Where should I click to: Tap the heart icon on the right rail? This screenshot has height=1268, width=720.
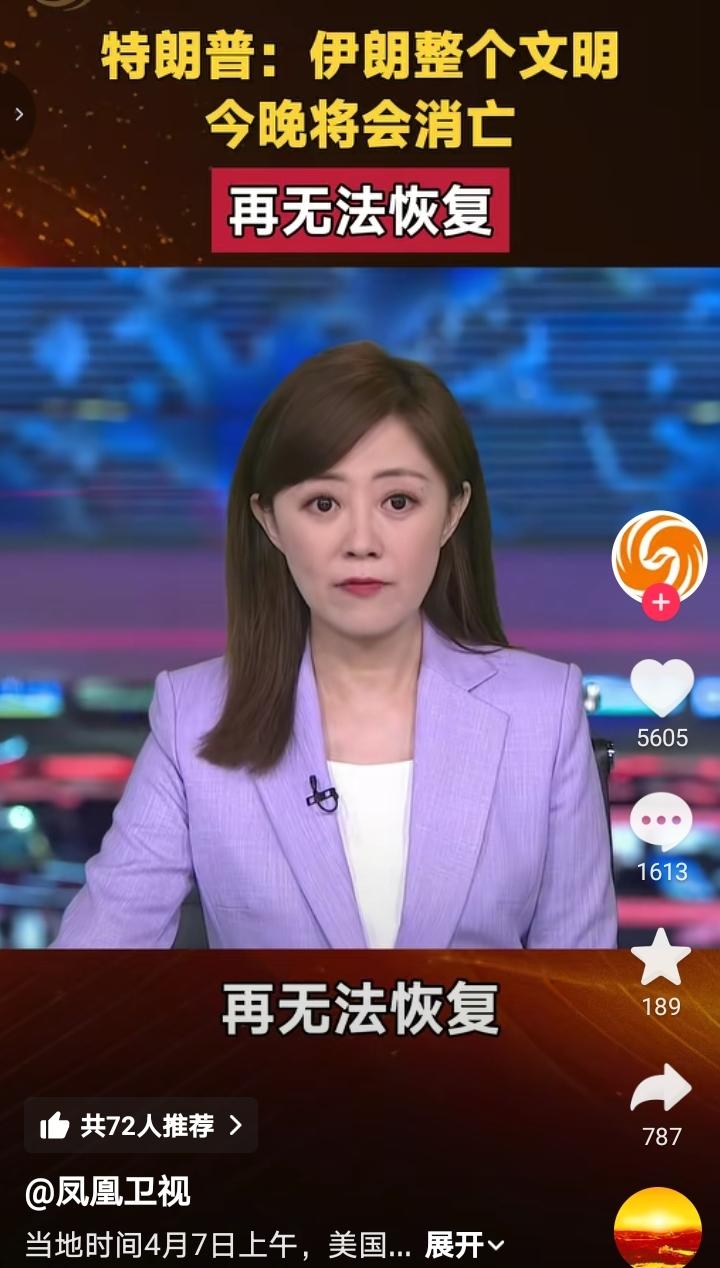(x=660, y=690)
